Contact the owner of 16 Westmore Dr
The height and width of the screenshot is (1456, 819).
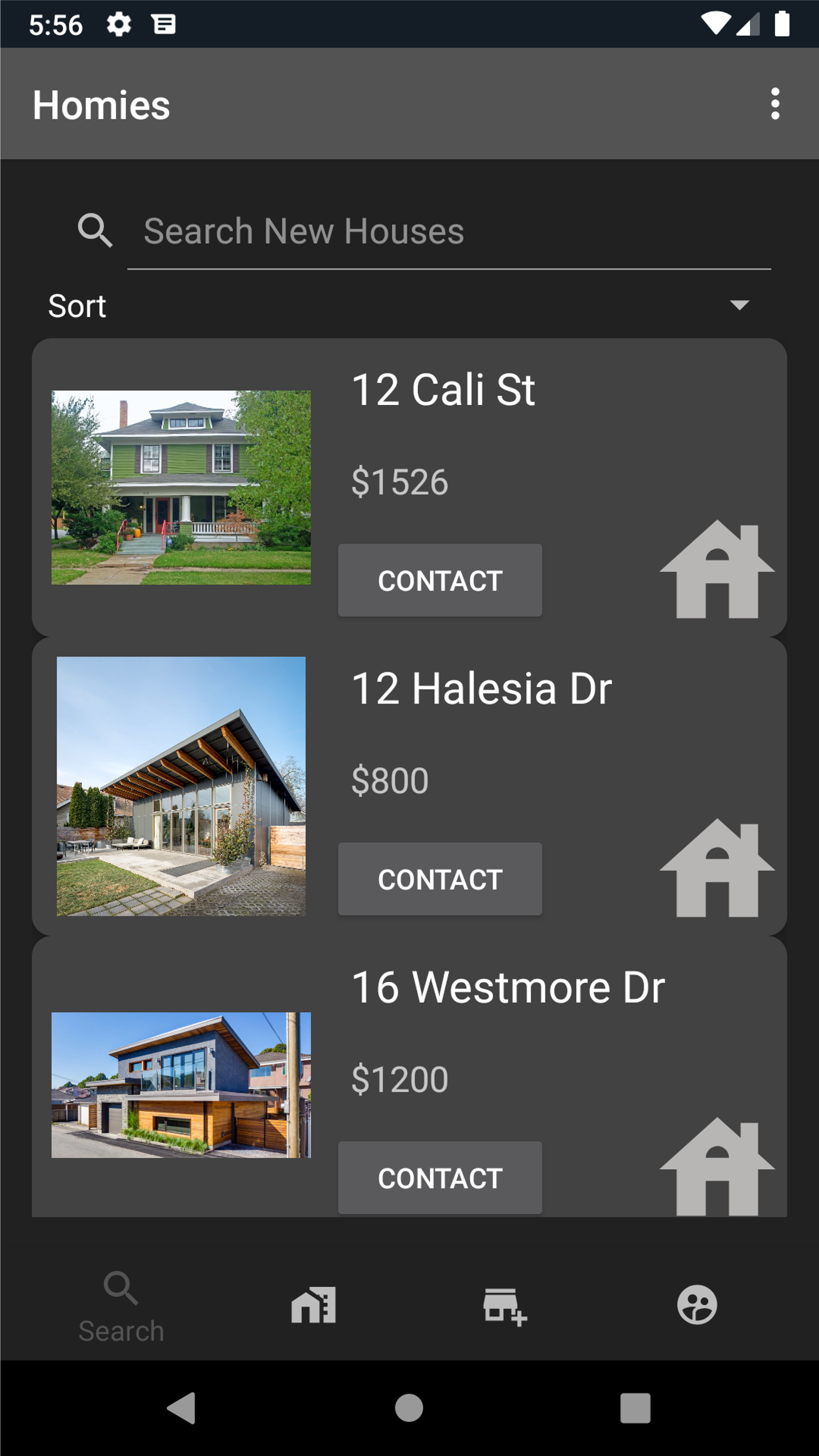click(440, 1177)
